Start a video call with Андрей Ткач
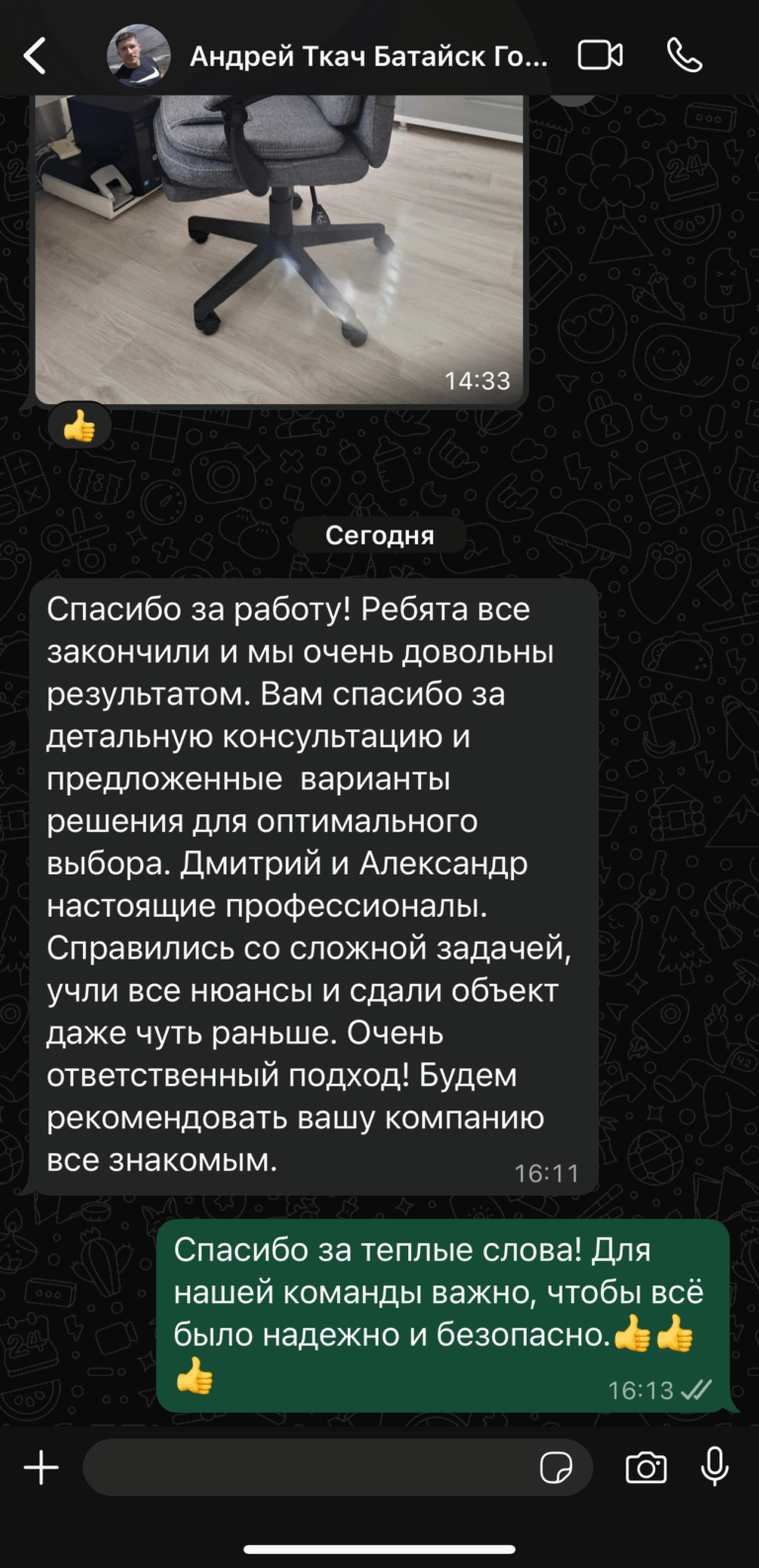 click(600, 55)
